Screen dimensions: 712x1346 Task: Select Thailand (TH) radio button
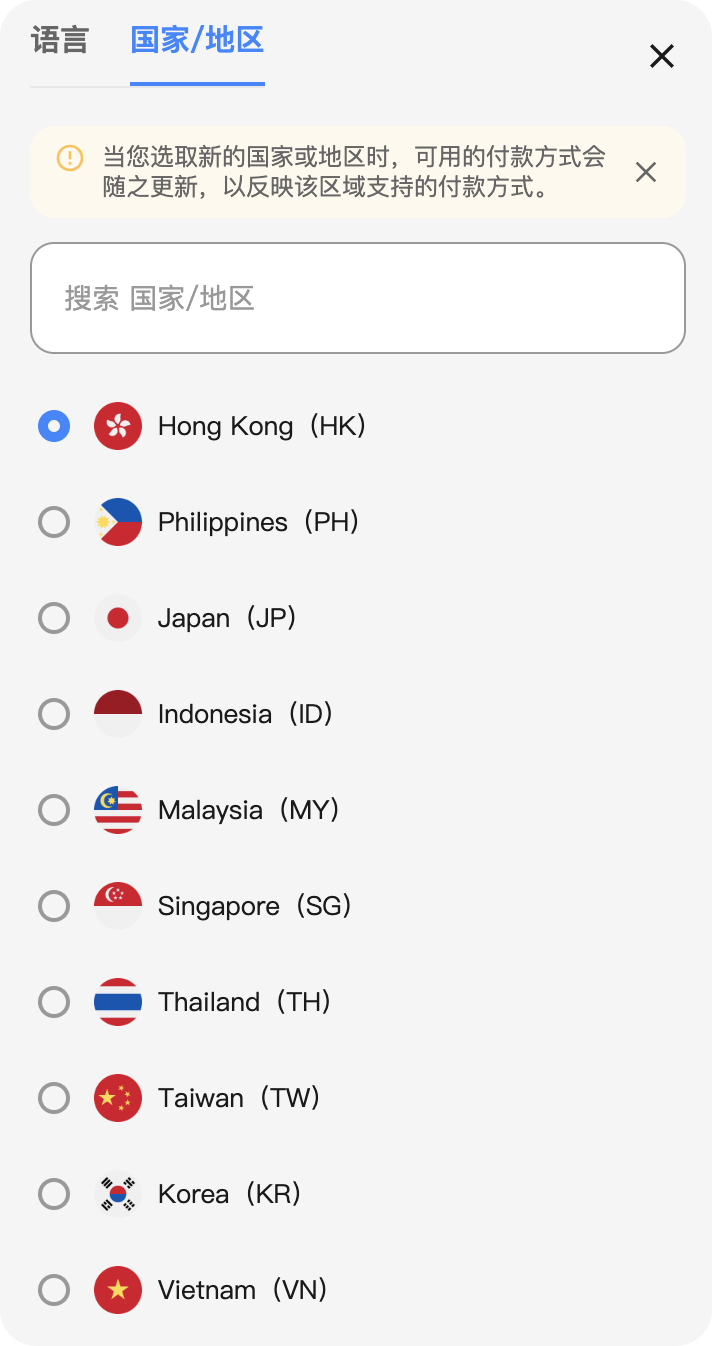(x=54, y=1002)
